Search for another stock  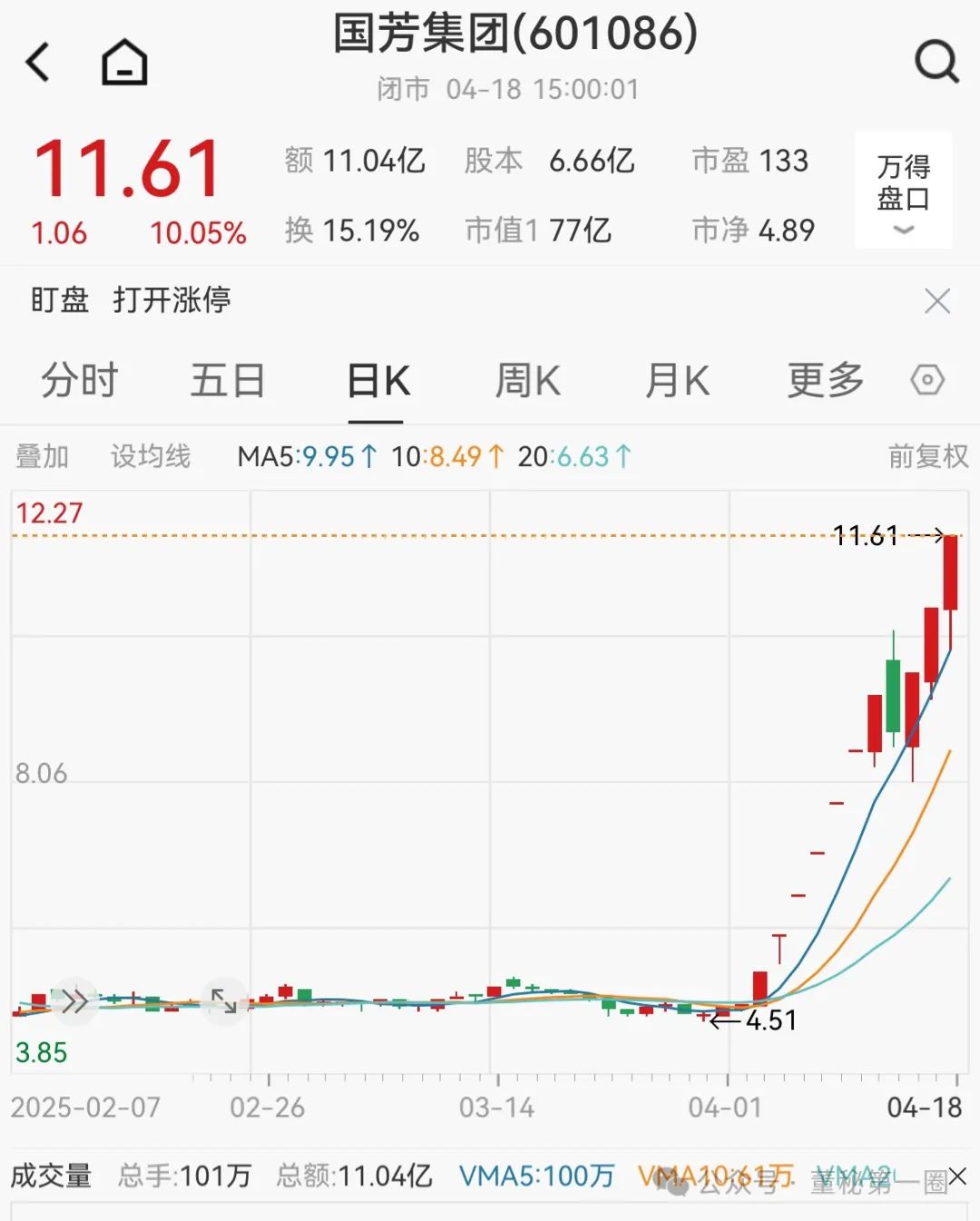point(936,63)
